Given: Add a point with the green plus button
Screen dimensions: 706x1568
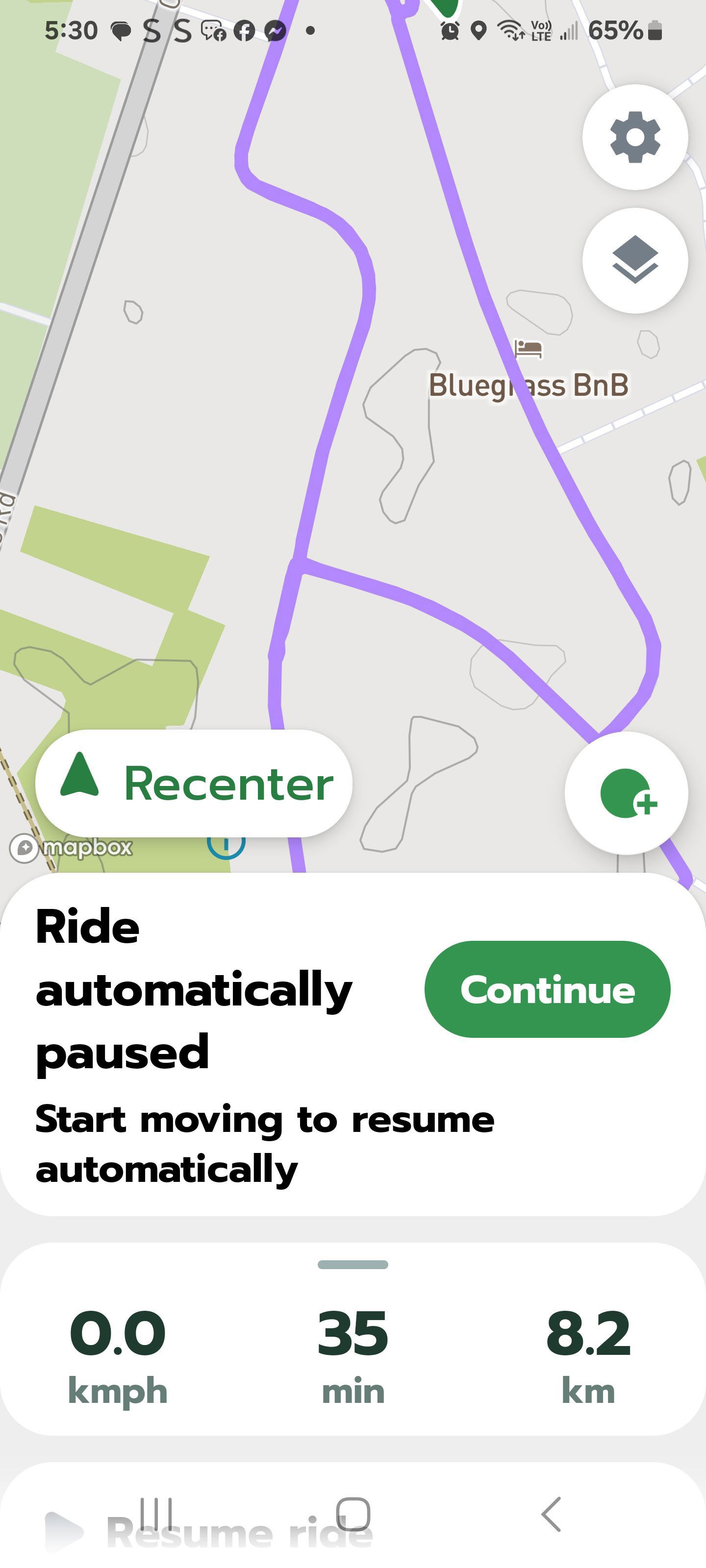Looking at the screenshot, I should (x=626, y=793).
